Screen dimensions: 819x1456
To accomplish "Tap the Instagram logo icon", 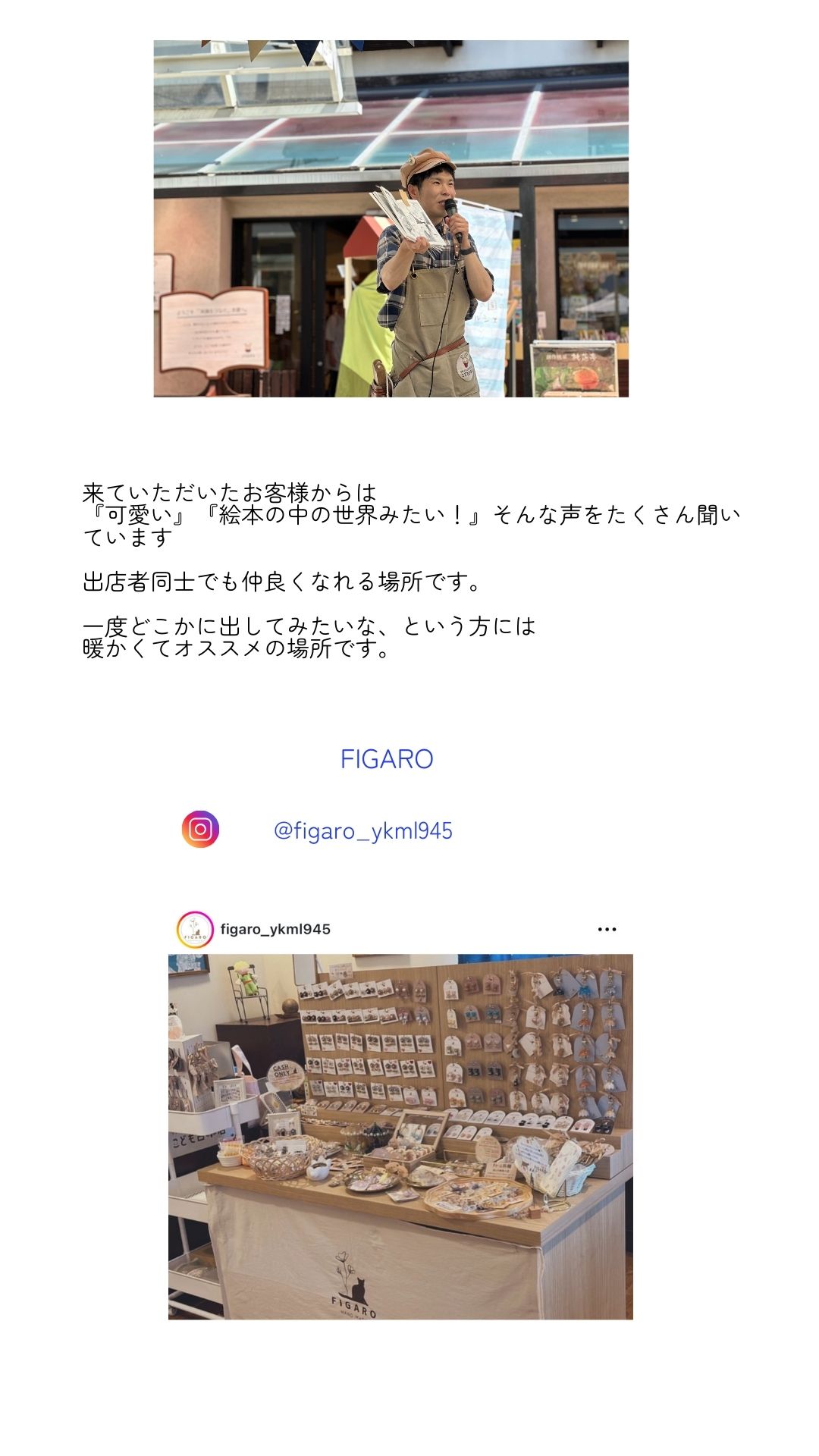I will 200,829.
